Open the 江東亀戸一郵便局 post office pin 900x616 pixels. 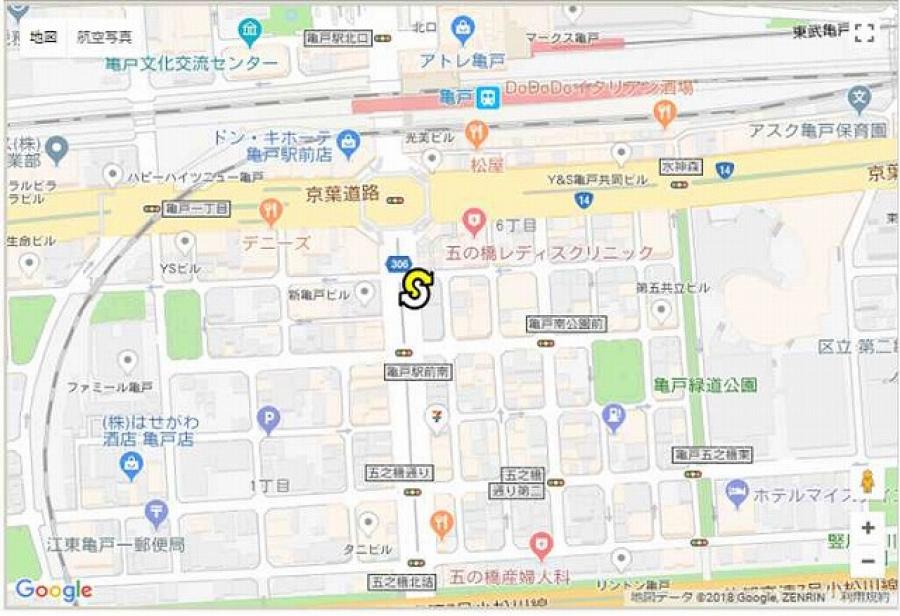point(156,514)
